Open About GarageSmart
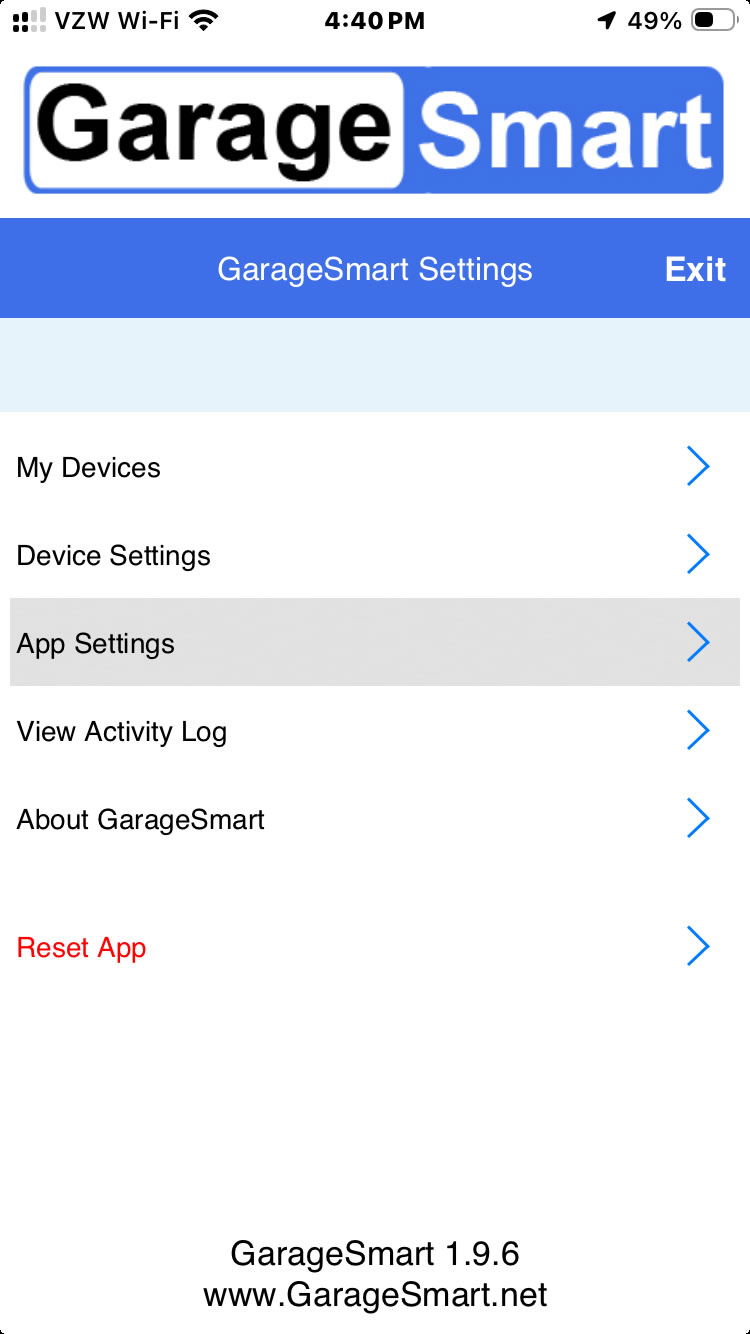 [374, 819]
